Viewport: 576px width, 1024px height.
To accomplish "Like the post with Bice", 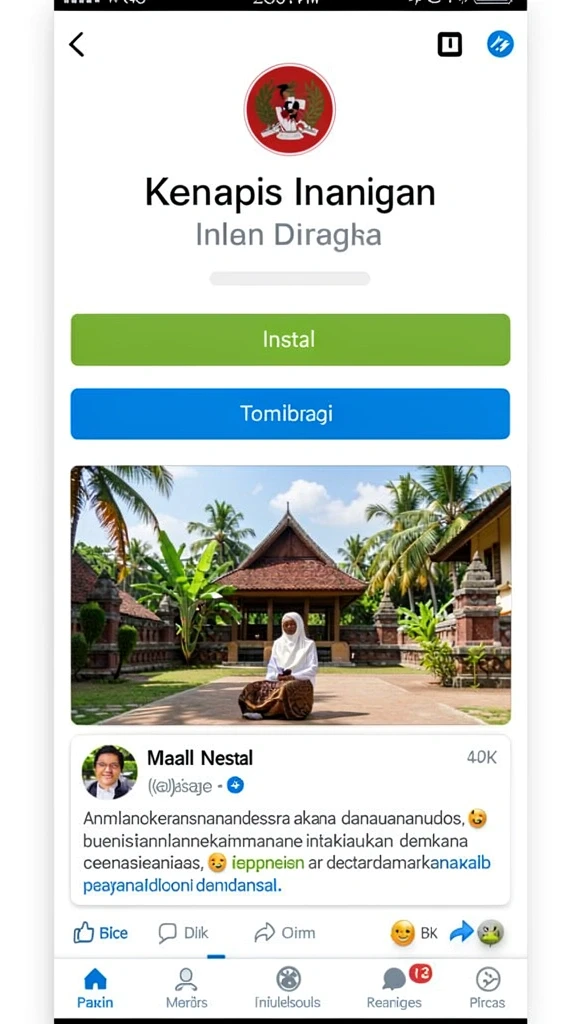I will [x=101, y=933].
